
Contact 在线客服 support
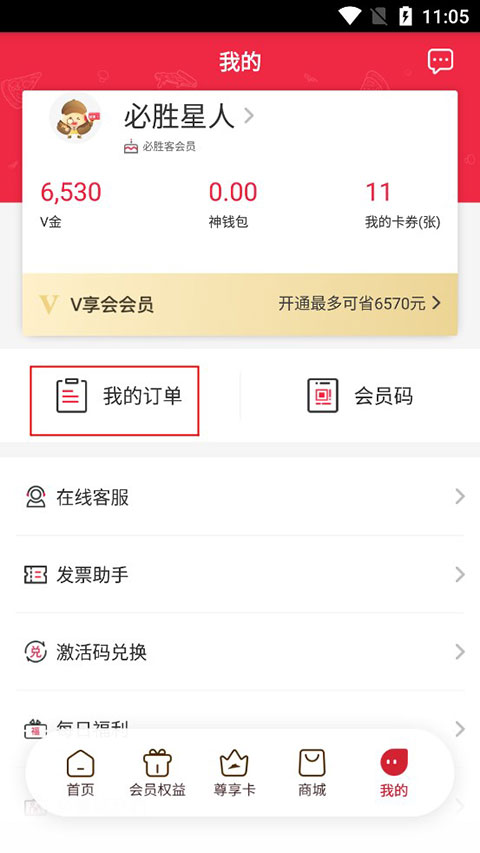(x=240, y=497)
